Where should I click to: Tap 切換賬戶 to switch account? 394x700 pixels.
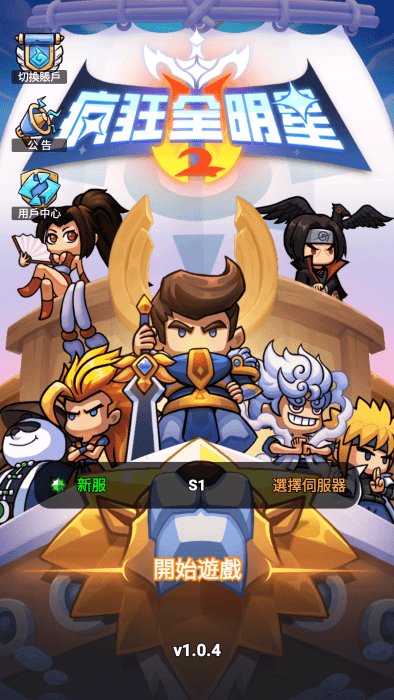coord(39,57)
